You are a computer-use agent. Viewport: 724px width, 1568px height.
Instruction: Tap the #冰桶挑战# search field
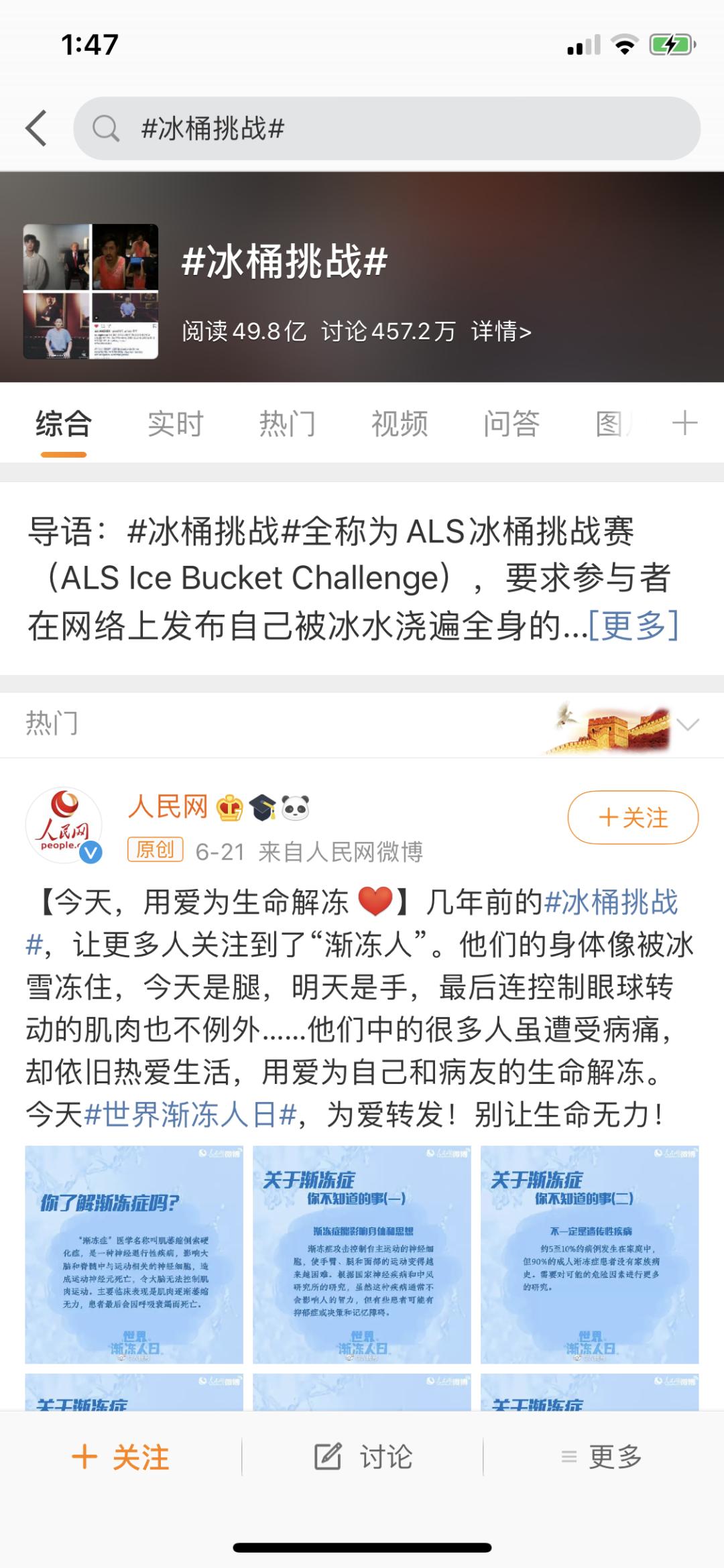click(x=386, y=128)
